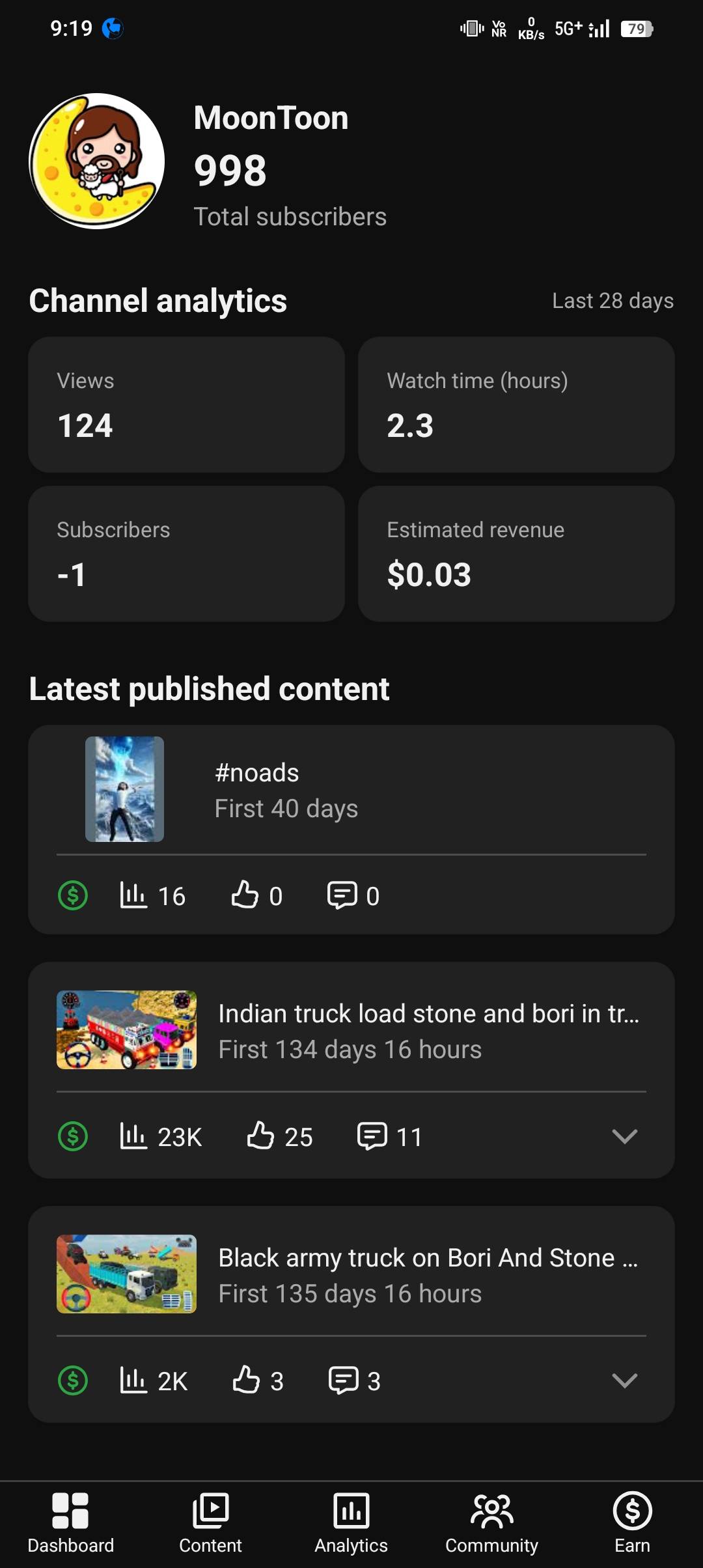Expand stats for Black army truck video
This screenshot has width=703, height=1568.
624,1380
